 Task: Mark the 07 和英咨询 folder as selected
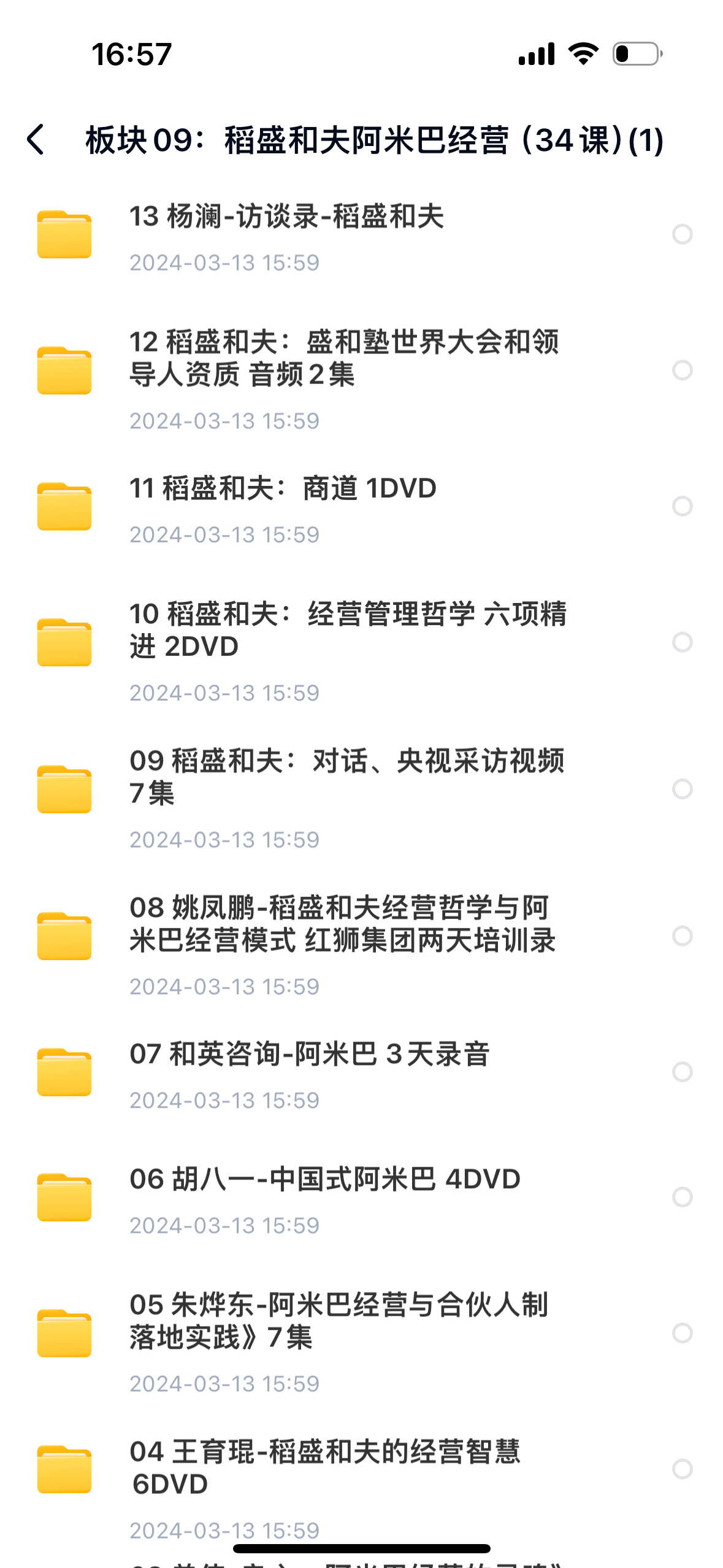[682, 1072]
